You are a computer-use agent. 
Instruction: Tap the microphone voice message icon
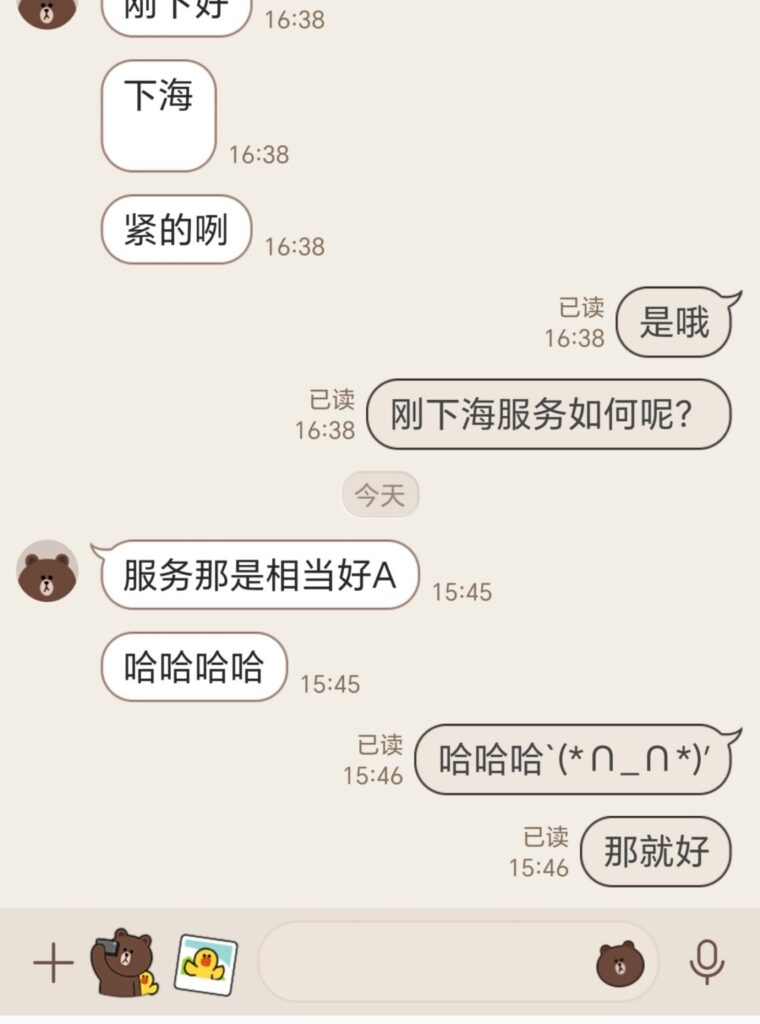706,963
